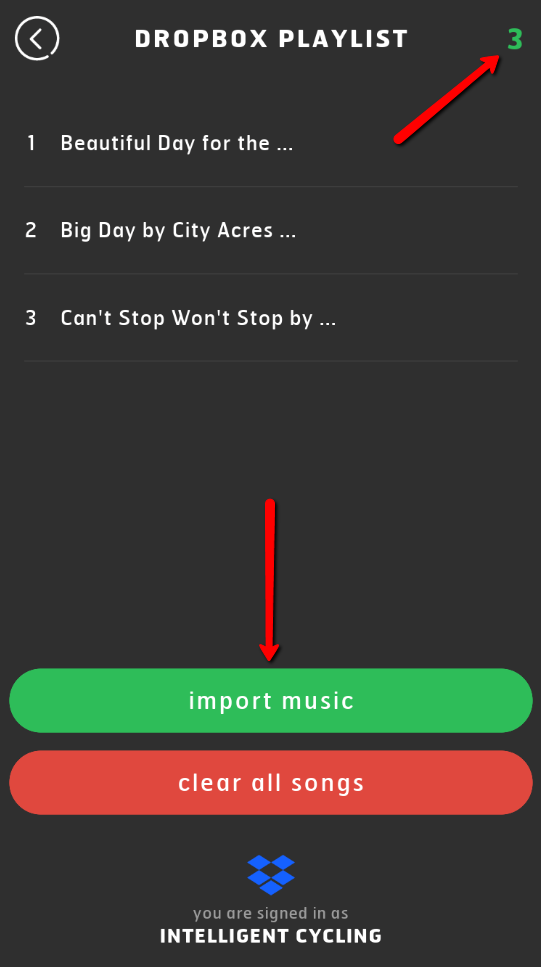Go back using the circled arrow
Image resolution: width=541 pixels, height=967 pixels.
tap(37, 39)
